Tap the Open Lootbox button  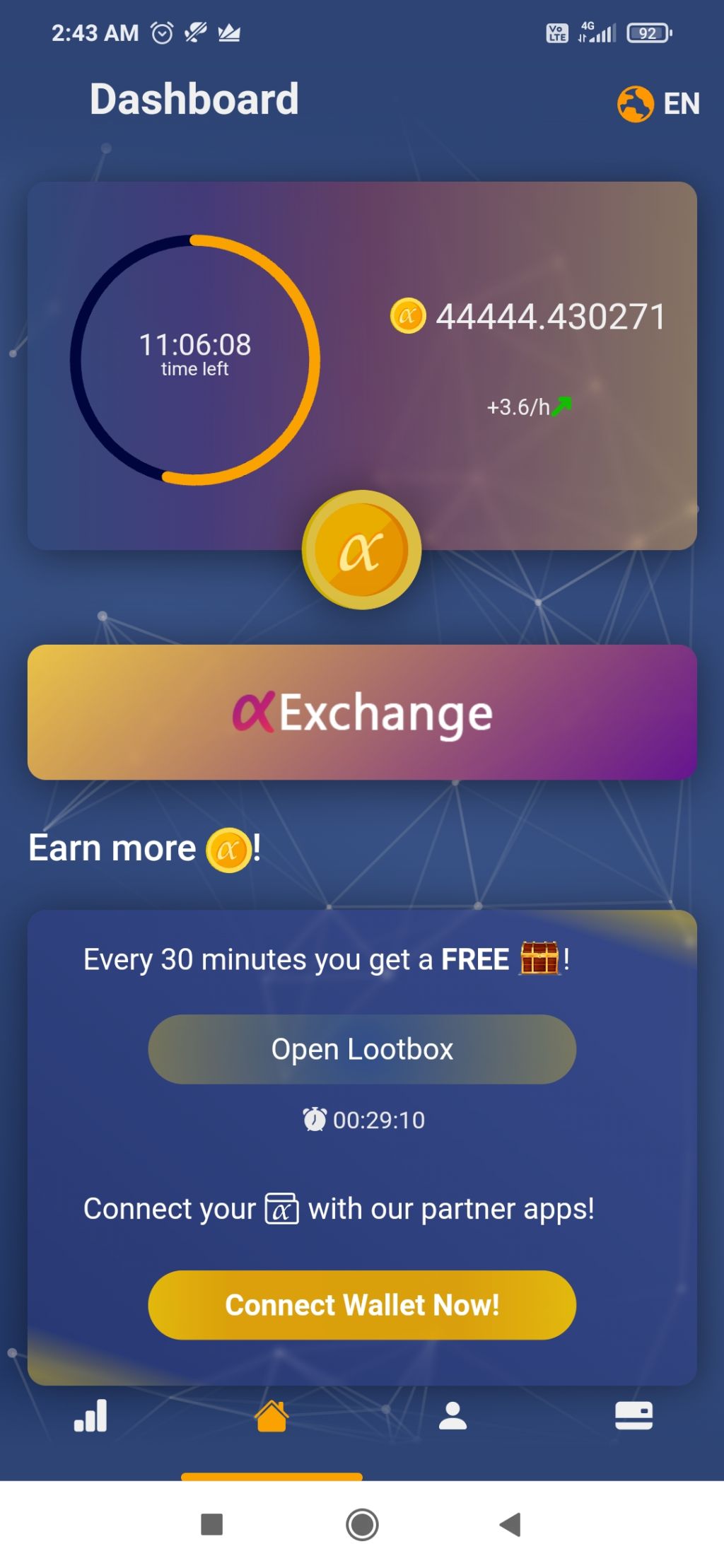362,1049
